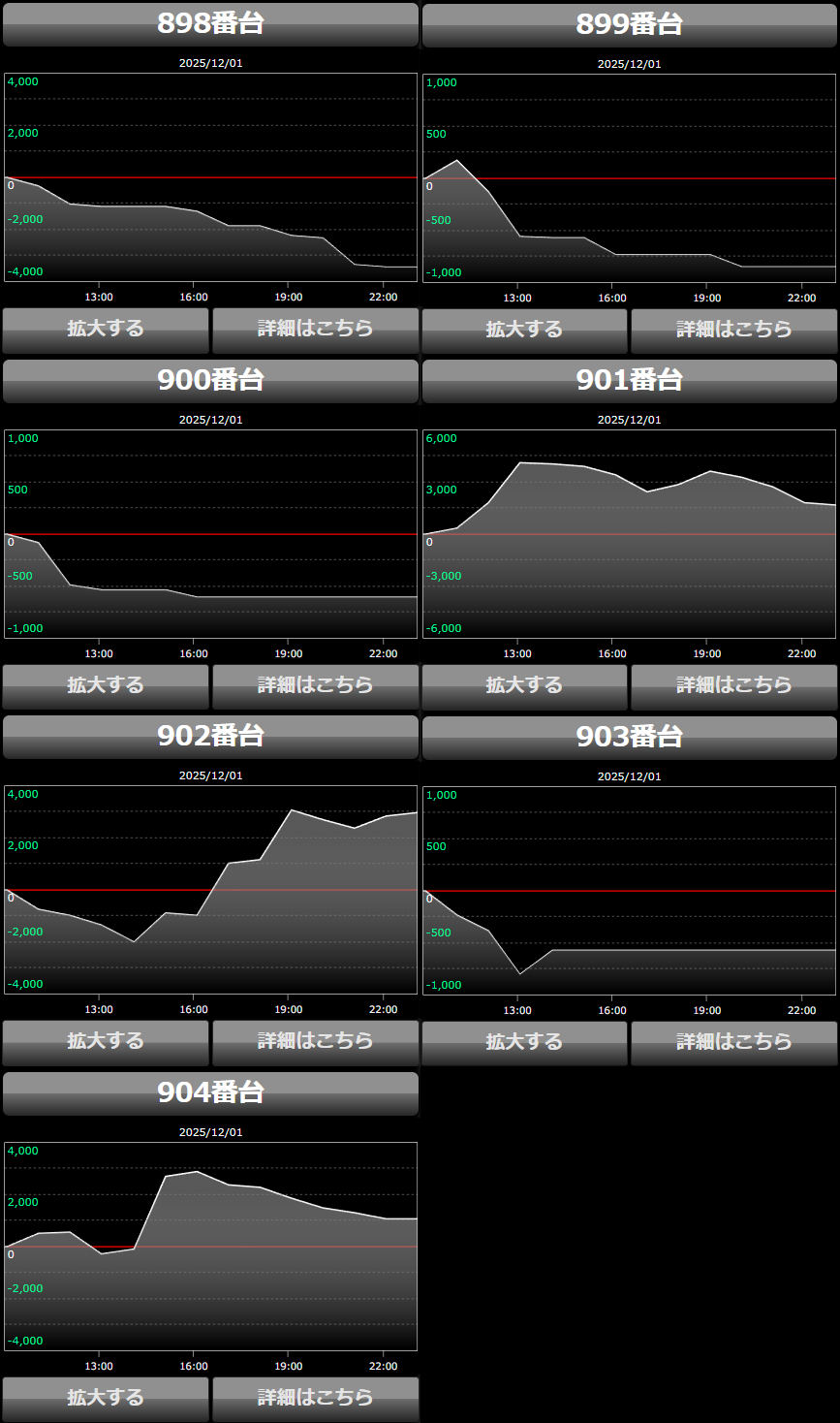This screenshot has height=1423, width=840.
Task: Open details for machine 903
Action: pyautogui.click(x=733, y=1043)
